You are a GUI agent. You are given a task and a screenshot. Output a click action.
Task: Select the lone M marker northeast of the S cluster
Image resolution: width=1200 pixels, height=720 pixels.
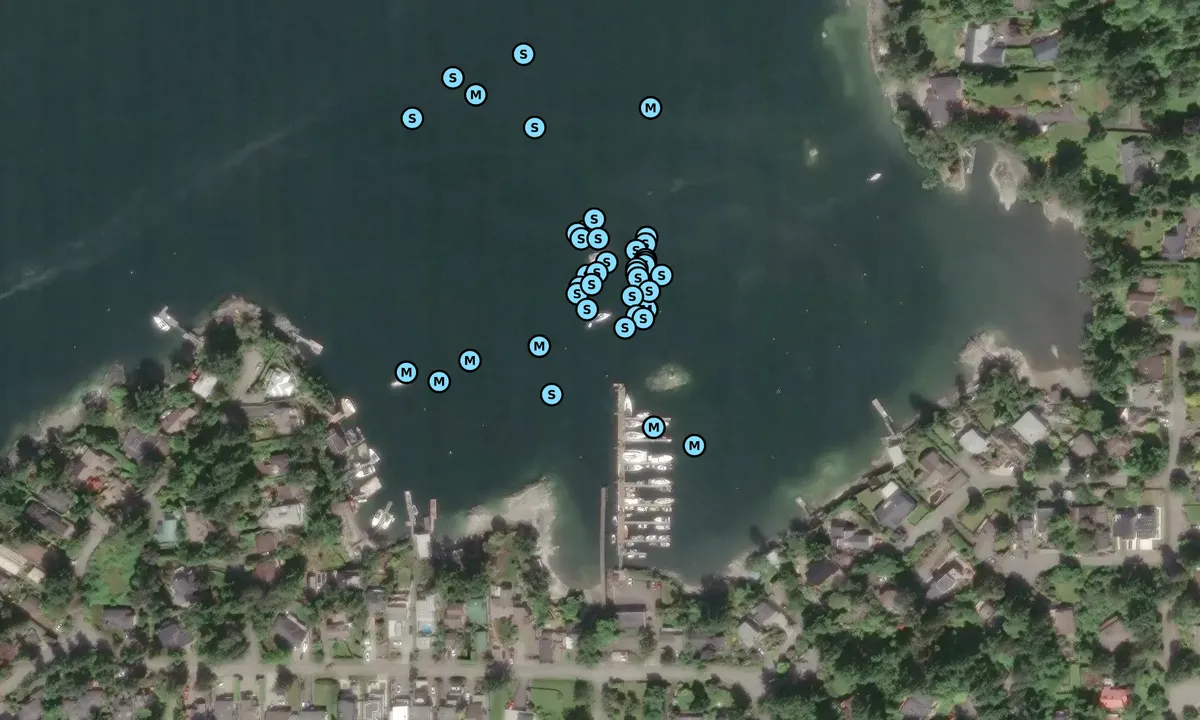650,108
